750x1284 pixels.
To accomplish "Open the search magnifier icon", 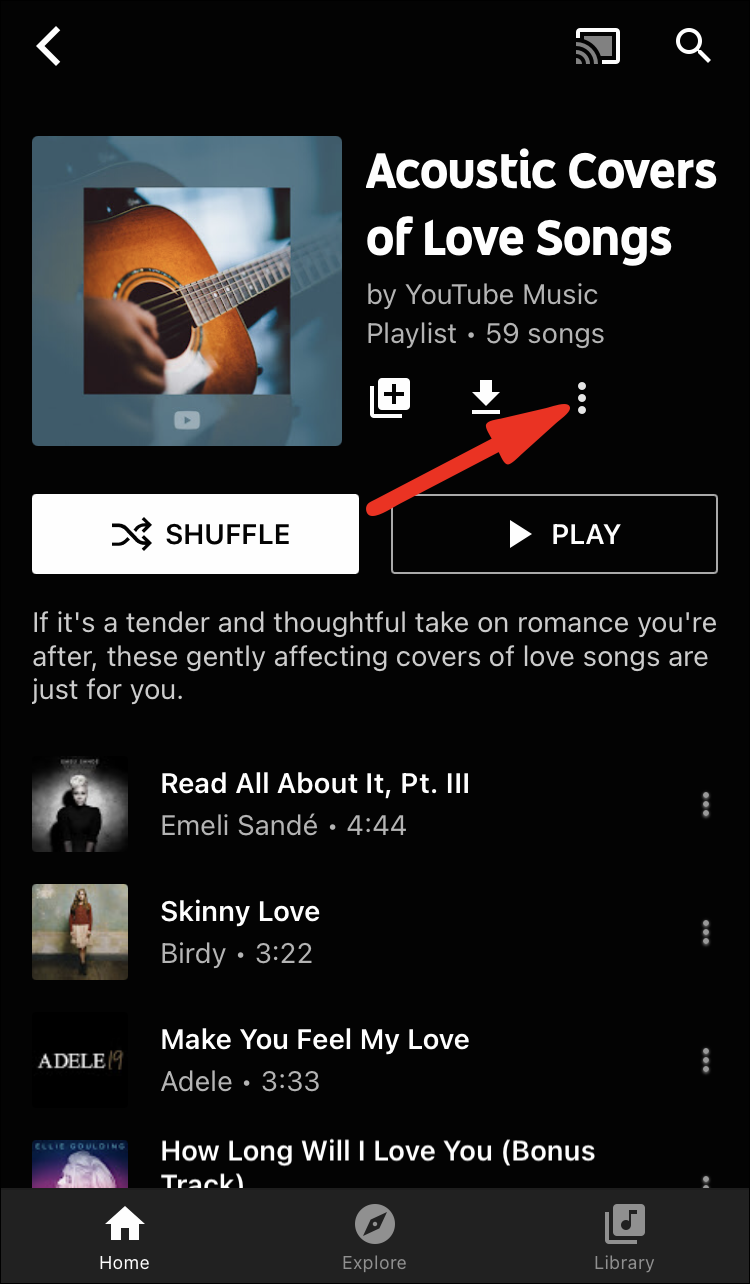I will [693, 46].
